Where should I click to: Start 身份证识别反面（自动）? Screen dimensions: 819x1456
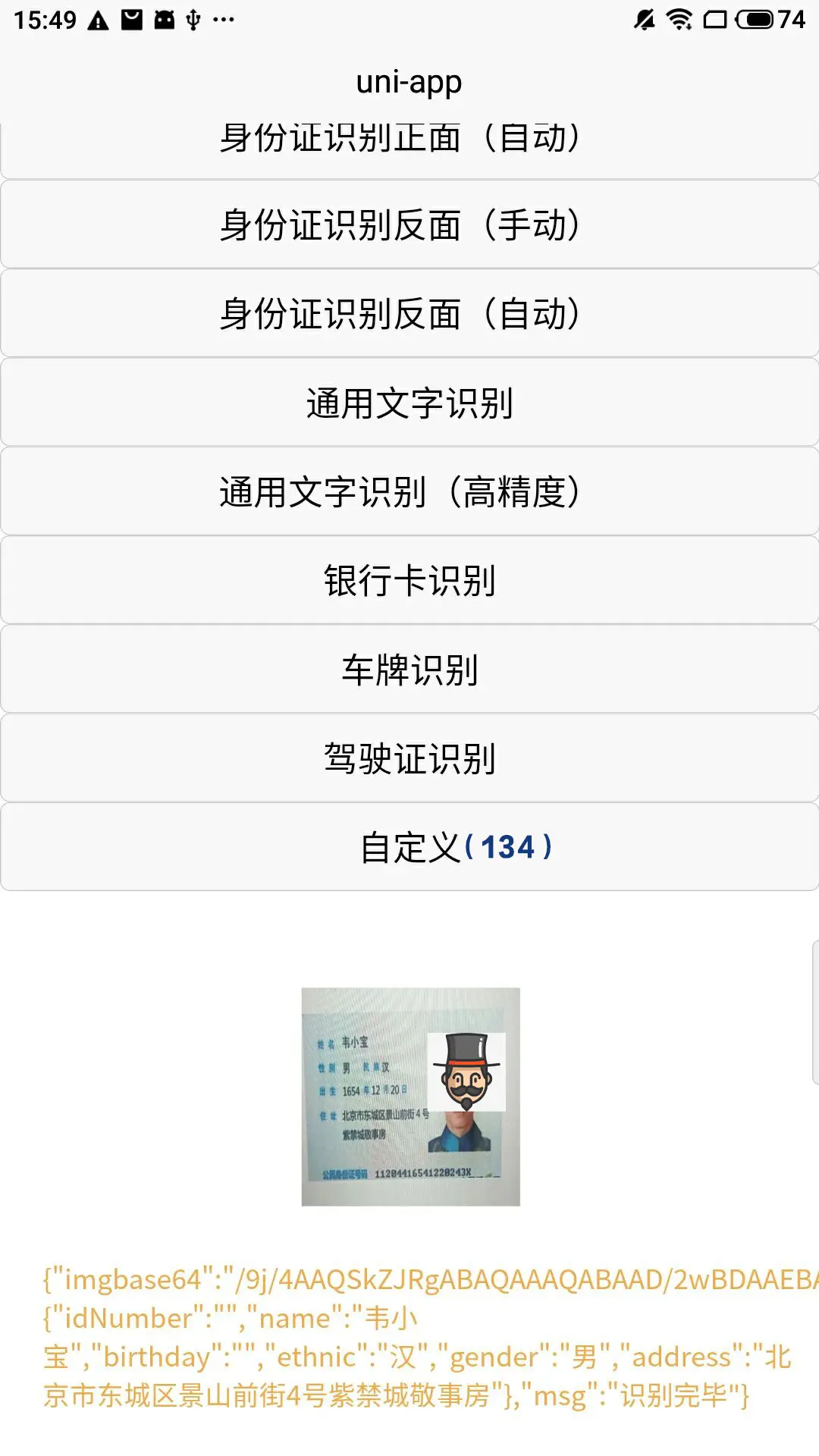point(409,314)
